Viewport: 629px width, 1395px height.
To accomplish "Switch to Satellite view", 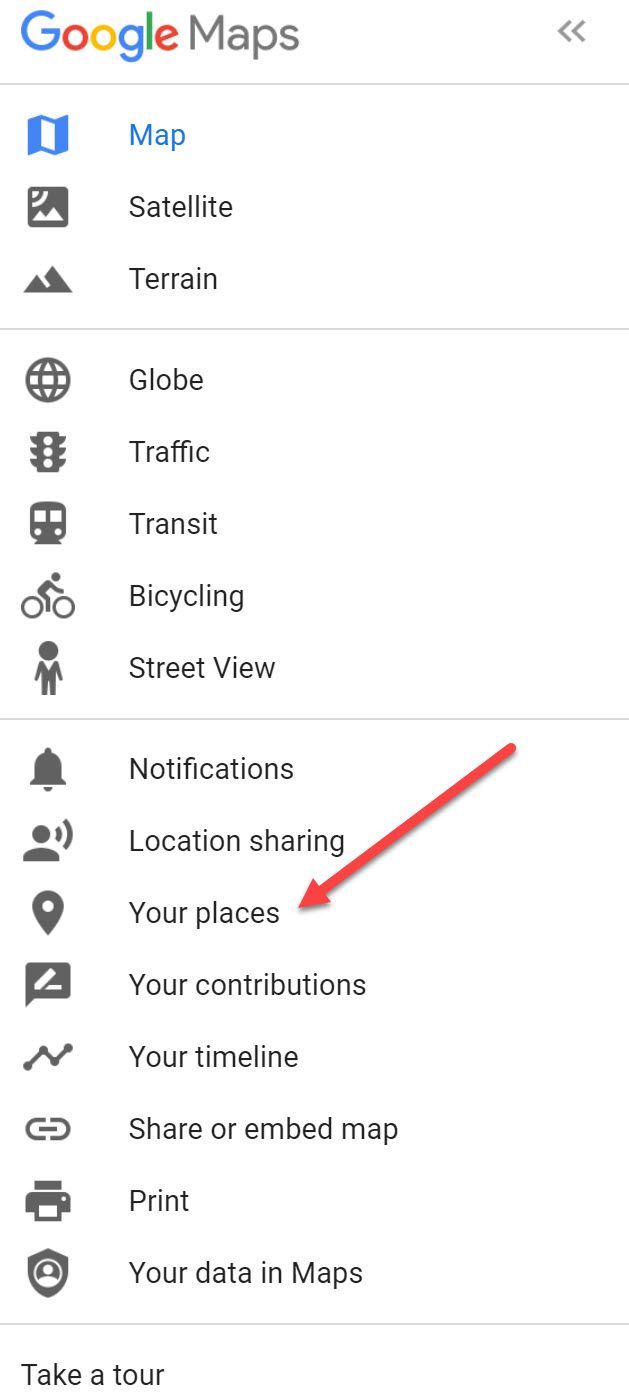I will point(180,207).
